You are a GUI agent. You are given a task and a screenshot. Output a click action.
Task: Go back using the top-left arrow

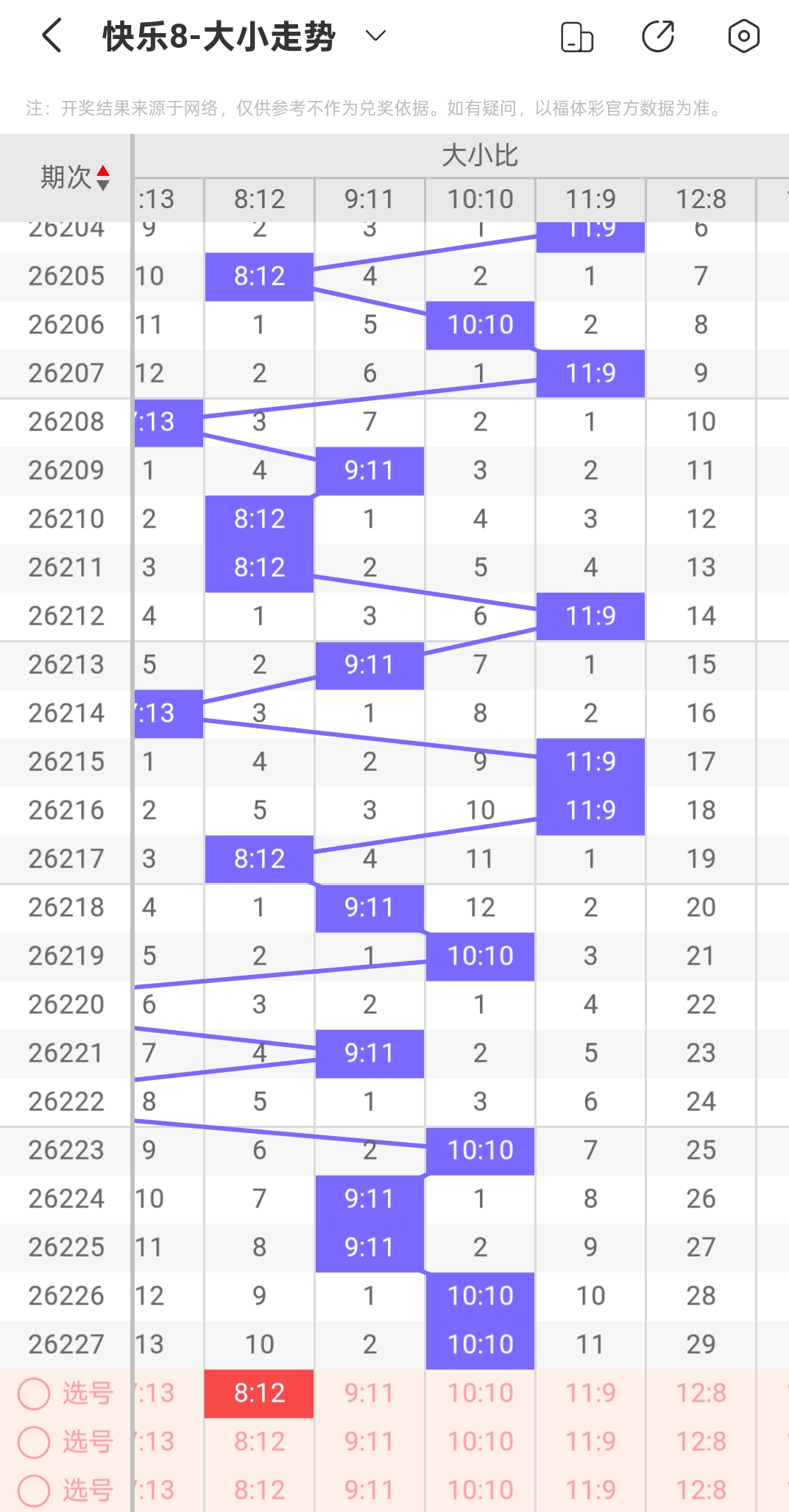pos(52,36)
